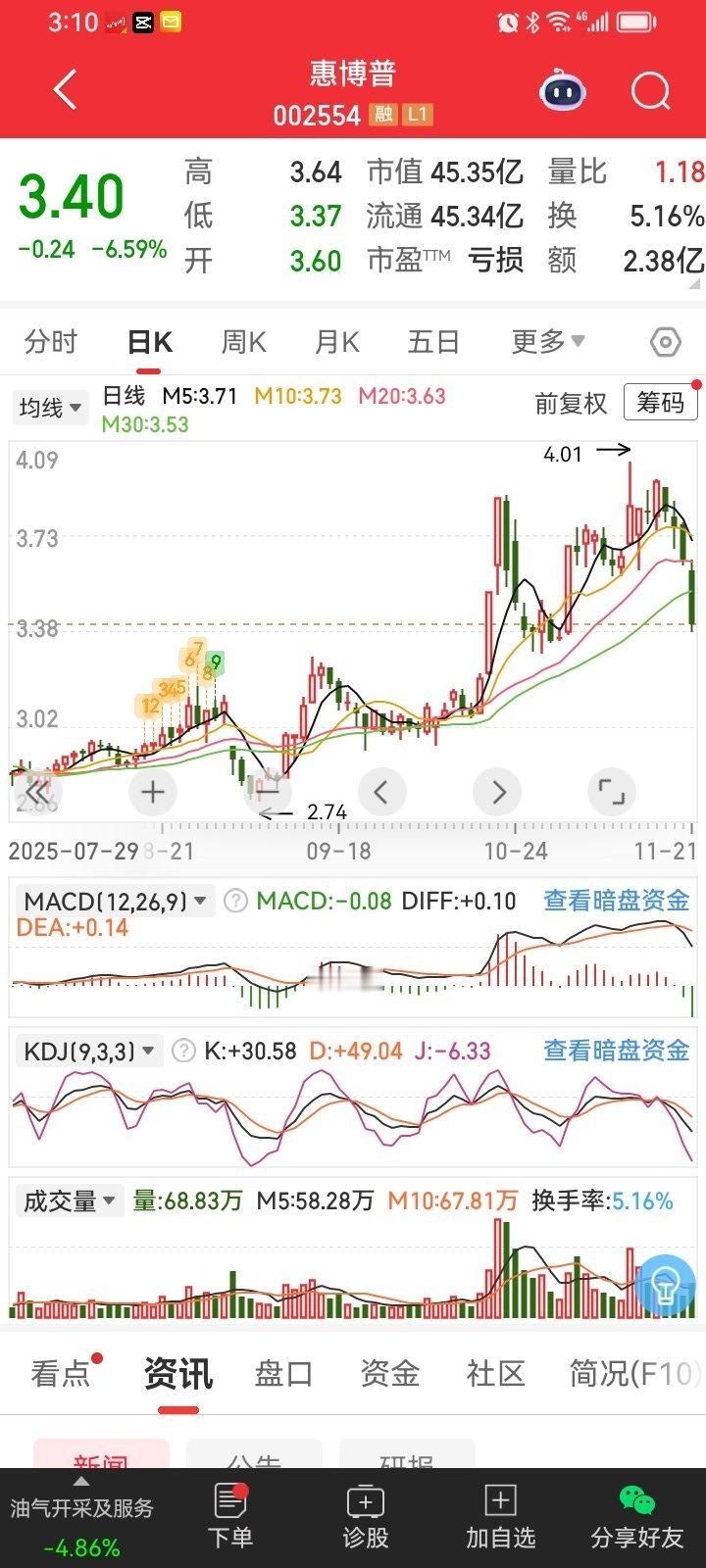The image size is (706, 1568).
Task: Toggle 前复权 price adjustment mode
Action: pos(569,403)
